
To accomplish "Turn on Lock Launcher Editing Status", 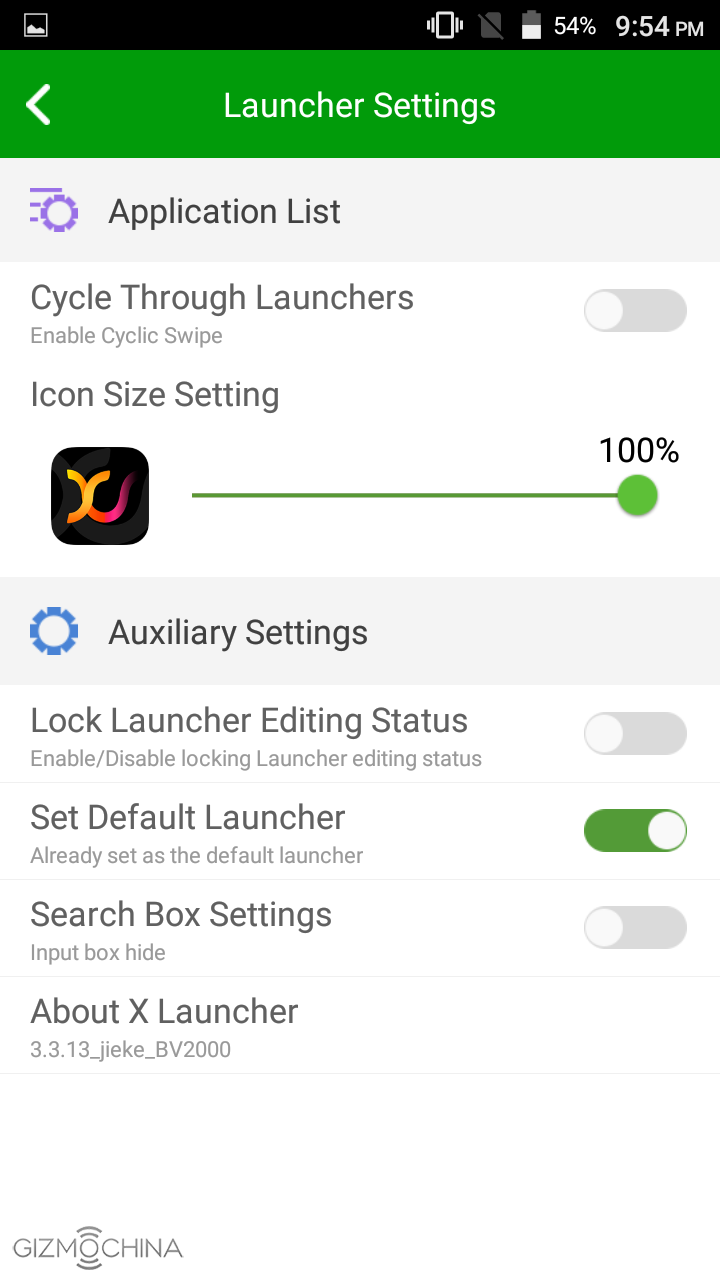I will point(635,734).
